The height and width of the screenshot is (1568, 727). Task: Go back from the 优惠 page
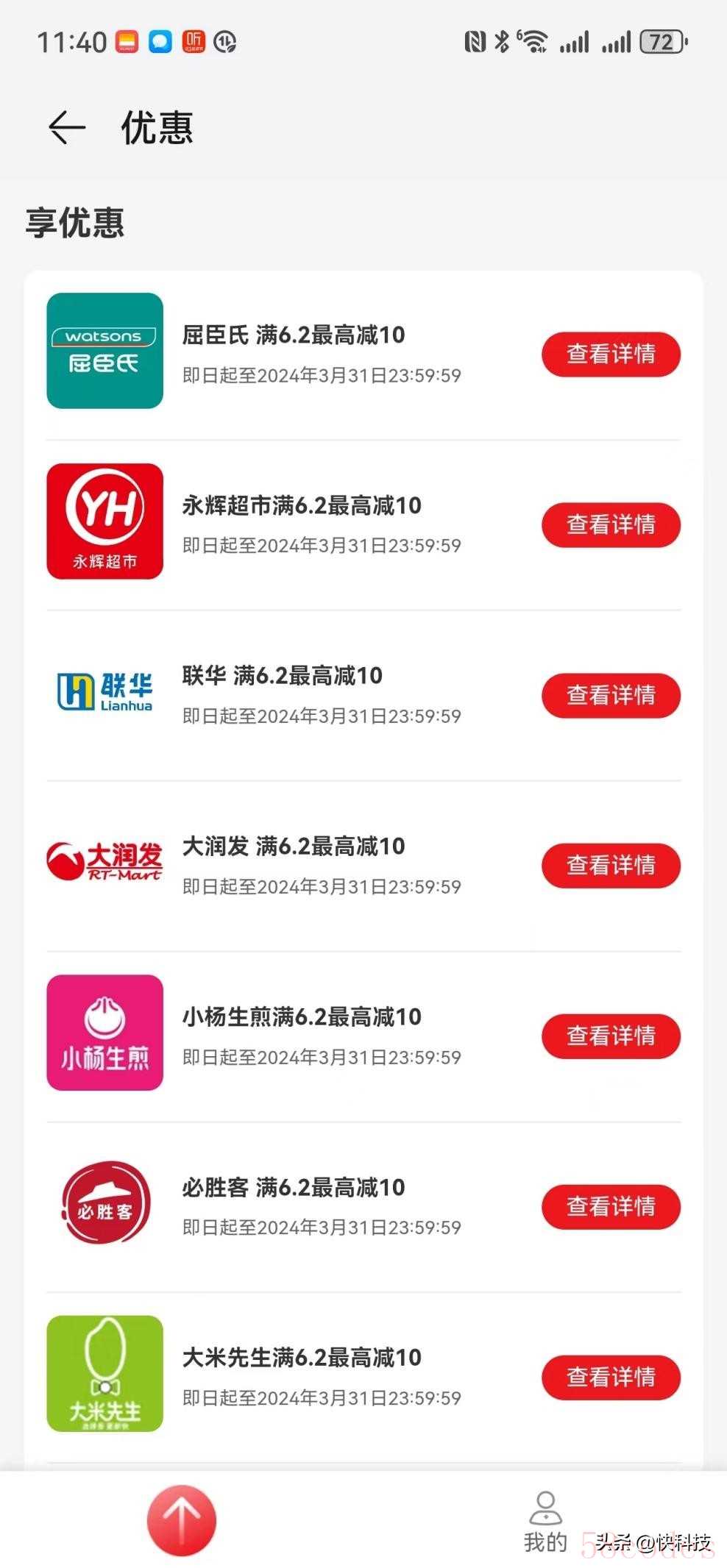coord(67,128)
